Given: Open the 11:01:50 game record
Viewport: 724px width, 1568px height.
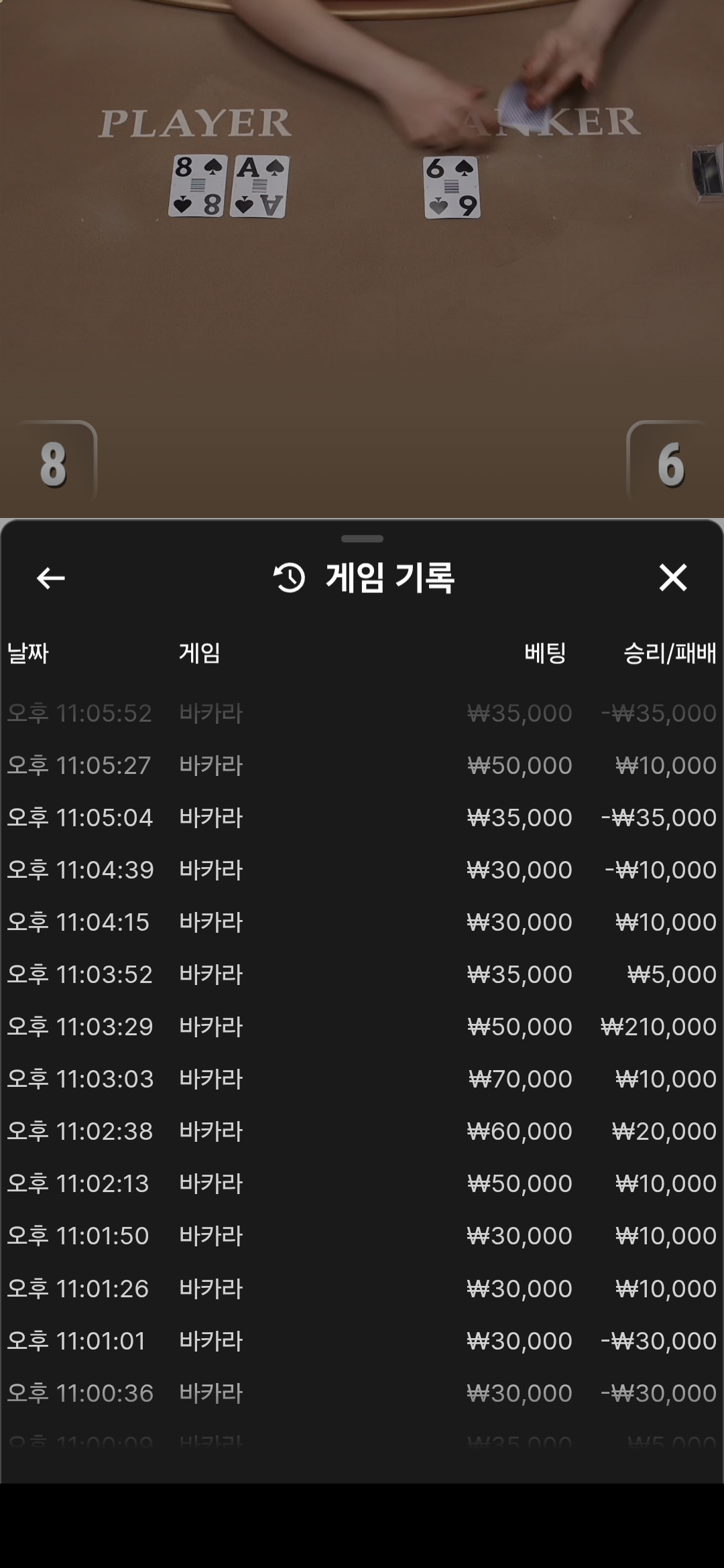Looking at the screenshot, I should pos(362,1236).
